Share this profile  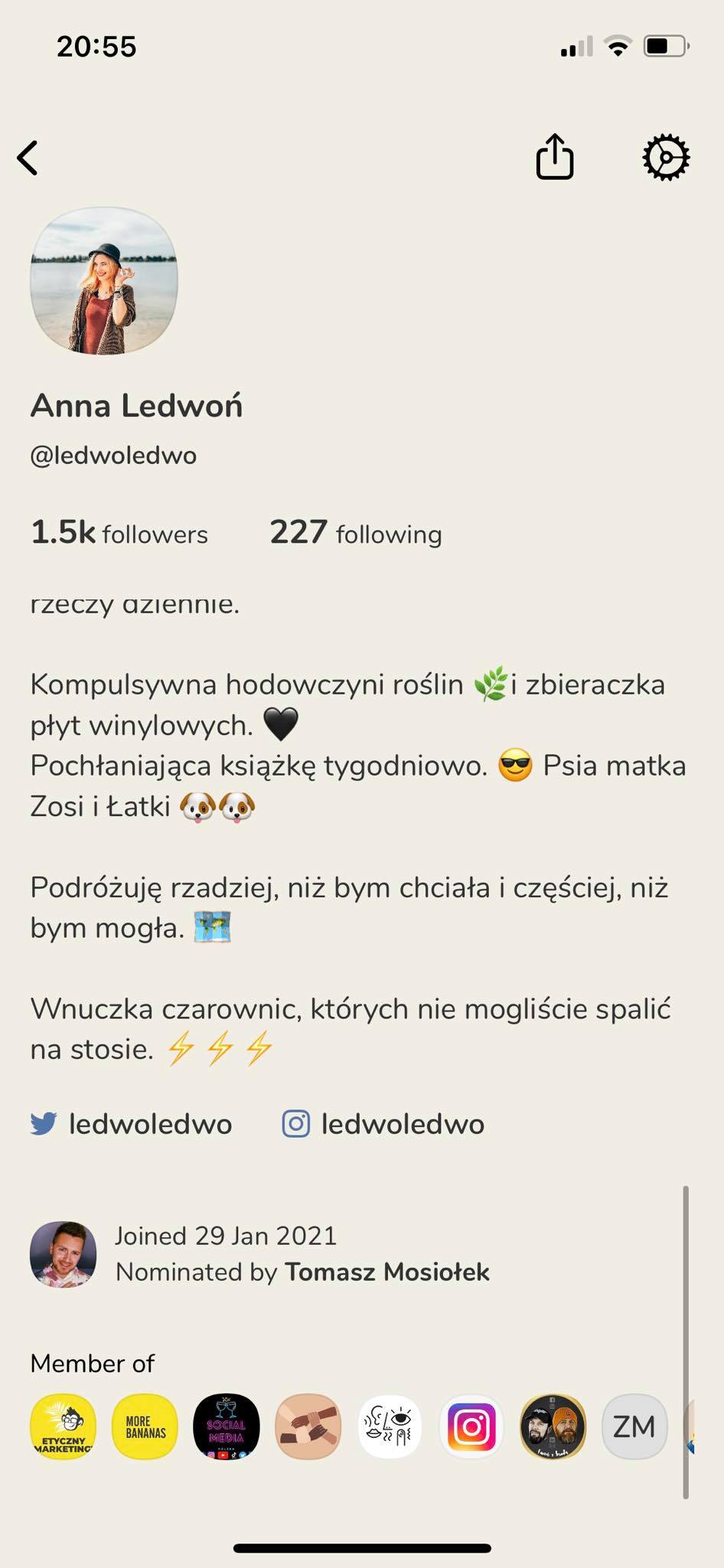(555, 157)
